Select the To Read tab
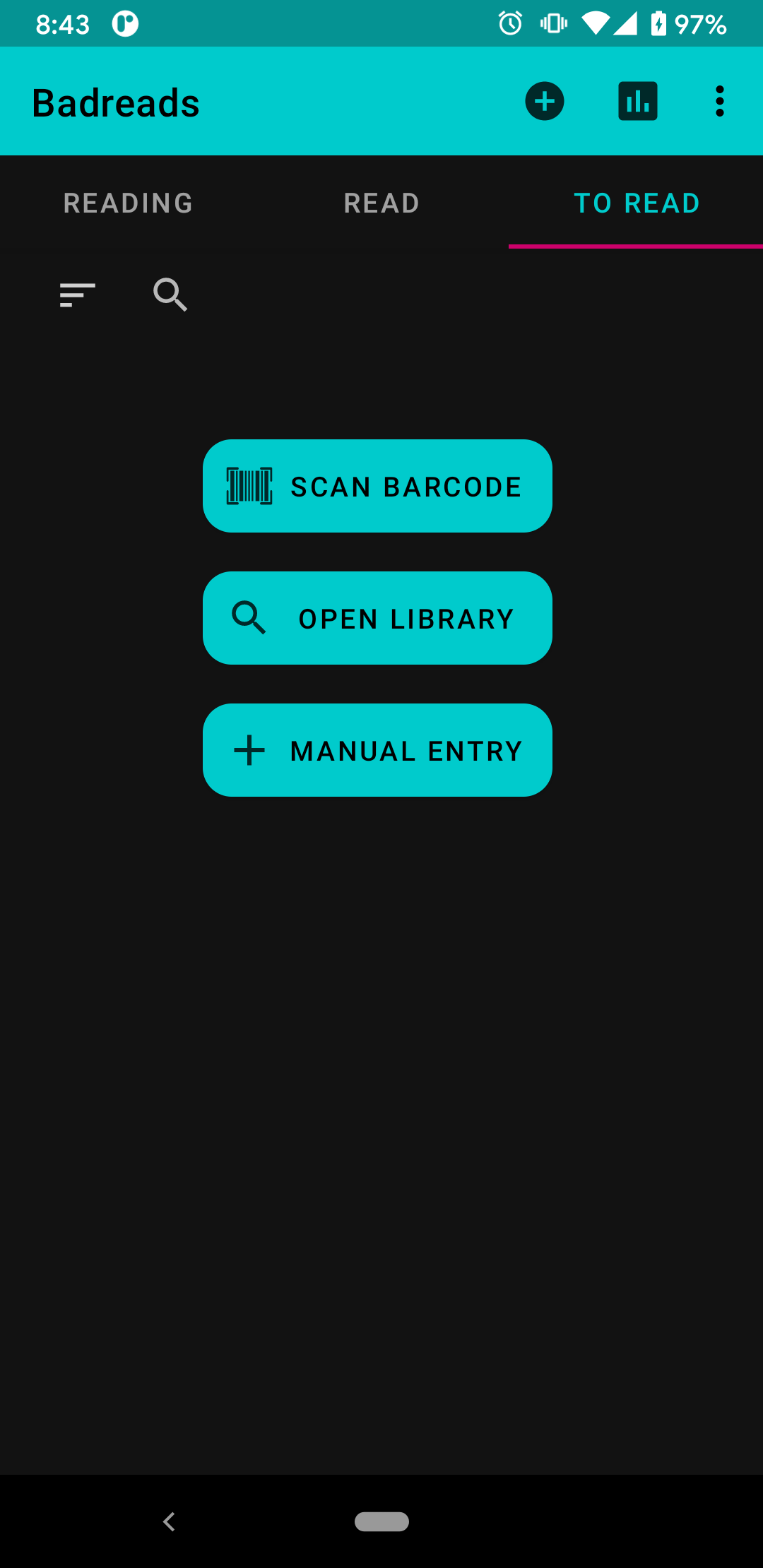Image resolution: width=763 pixels, height=1568 pixels. [x=636, y=203]
